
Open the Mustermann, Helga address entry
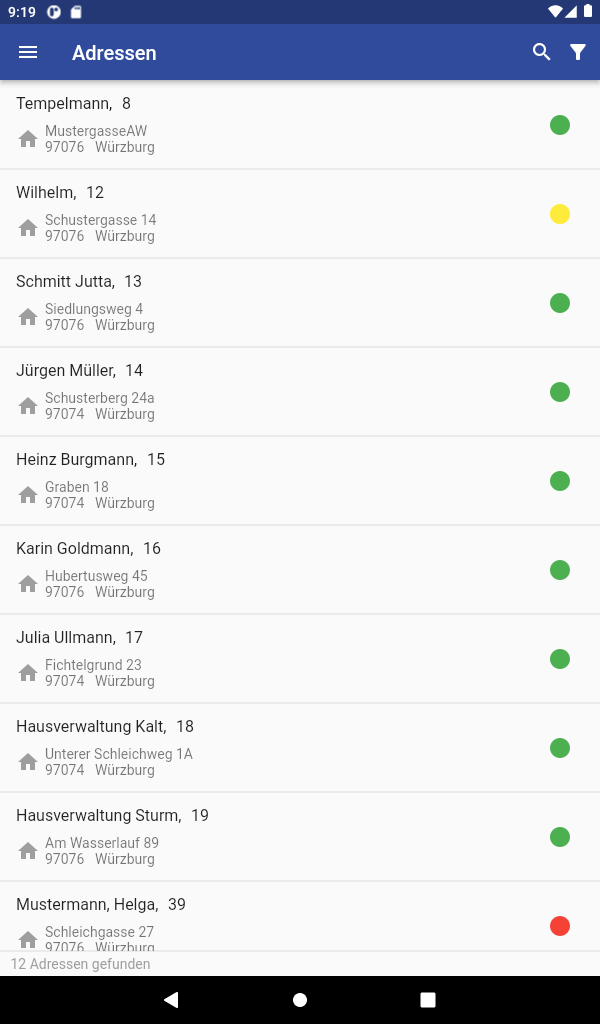[x=280, y=918]
